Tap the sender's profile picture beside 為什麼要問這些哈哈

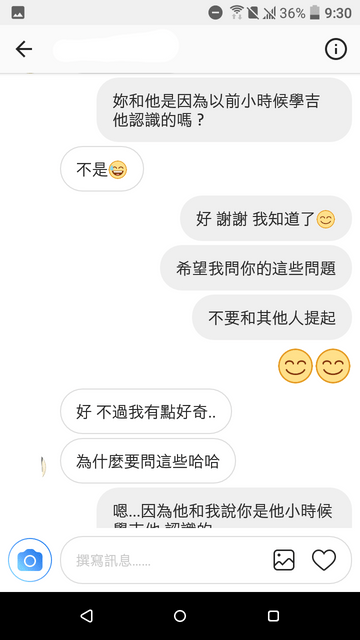(x=43, y=467)
